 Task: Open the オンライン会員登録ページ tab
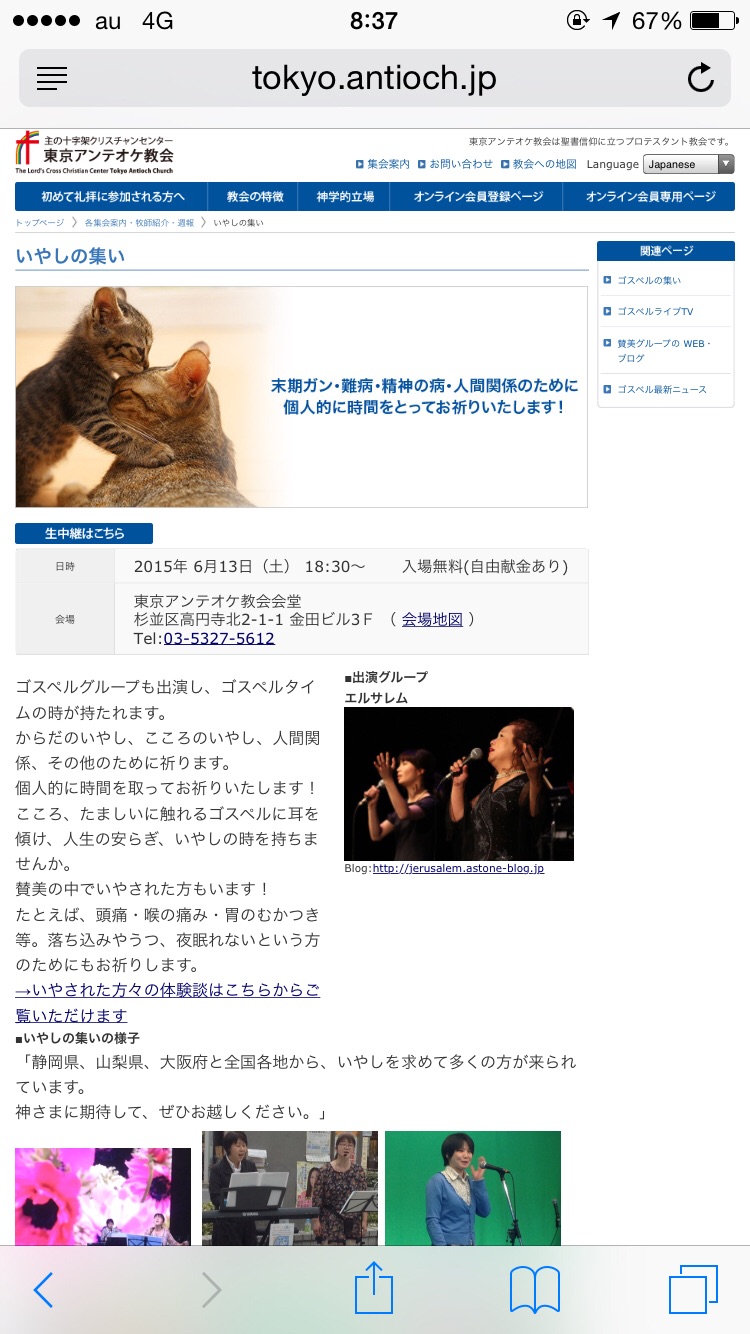tap(478, 197)
